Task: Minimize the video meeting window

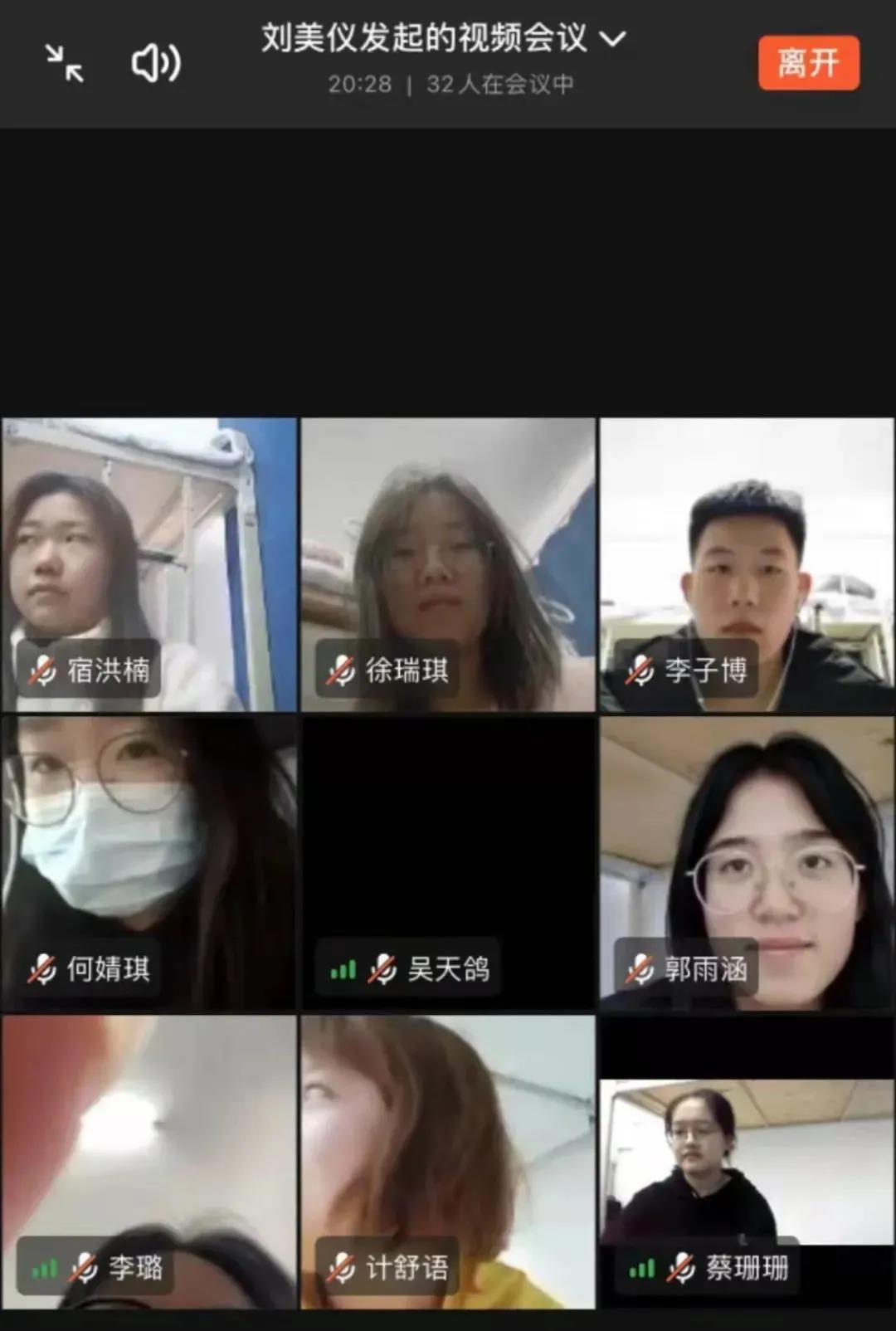Action: point(64,63)
